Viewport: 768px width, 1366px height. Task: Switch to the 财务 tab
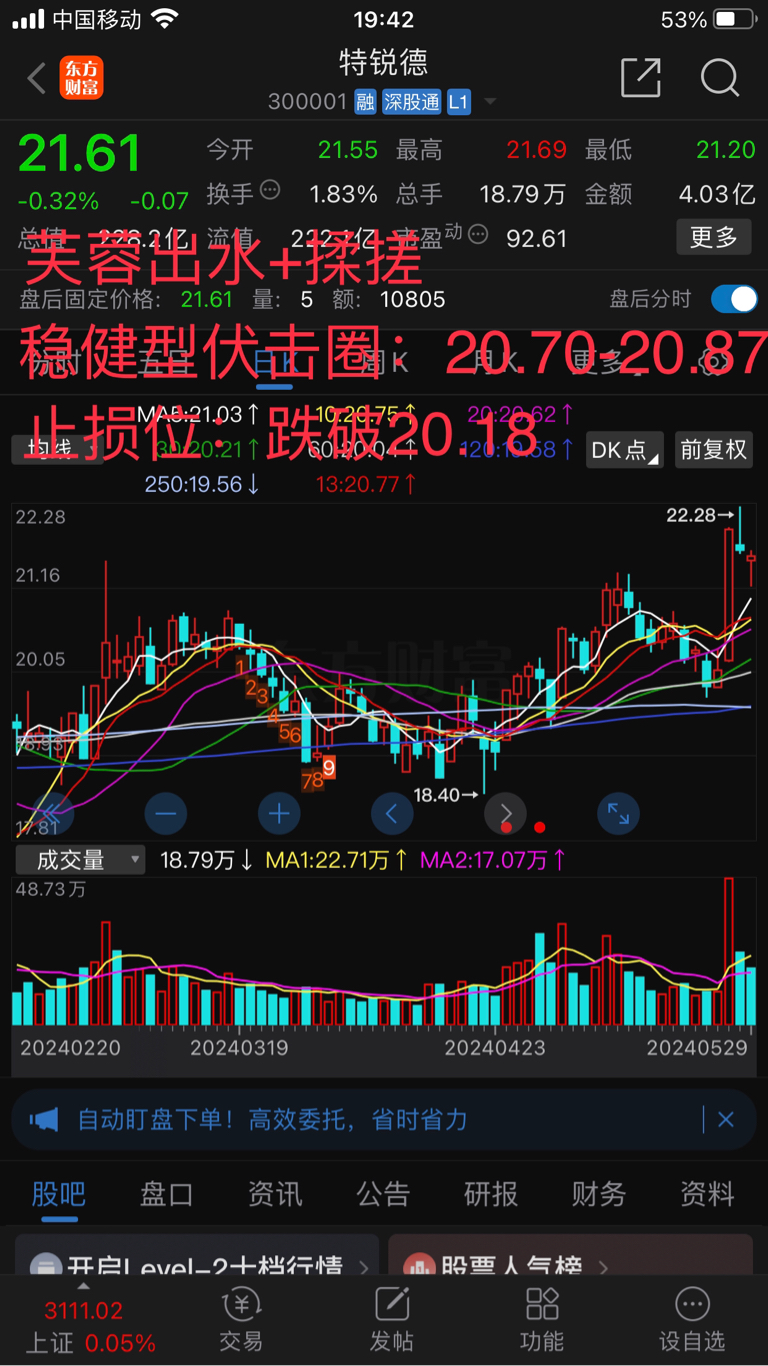coord(598,1194)
